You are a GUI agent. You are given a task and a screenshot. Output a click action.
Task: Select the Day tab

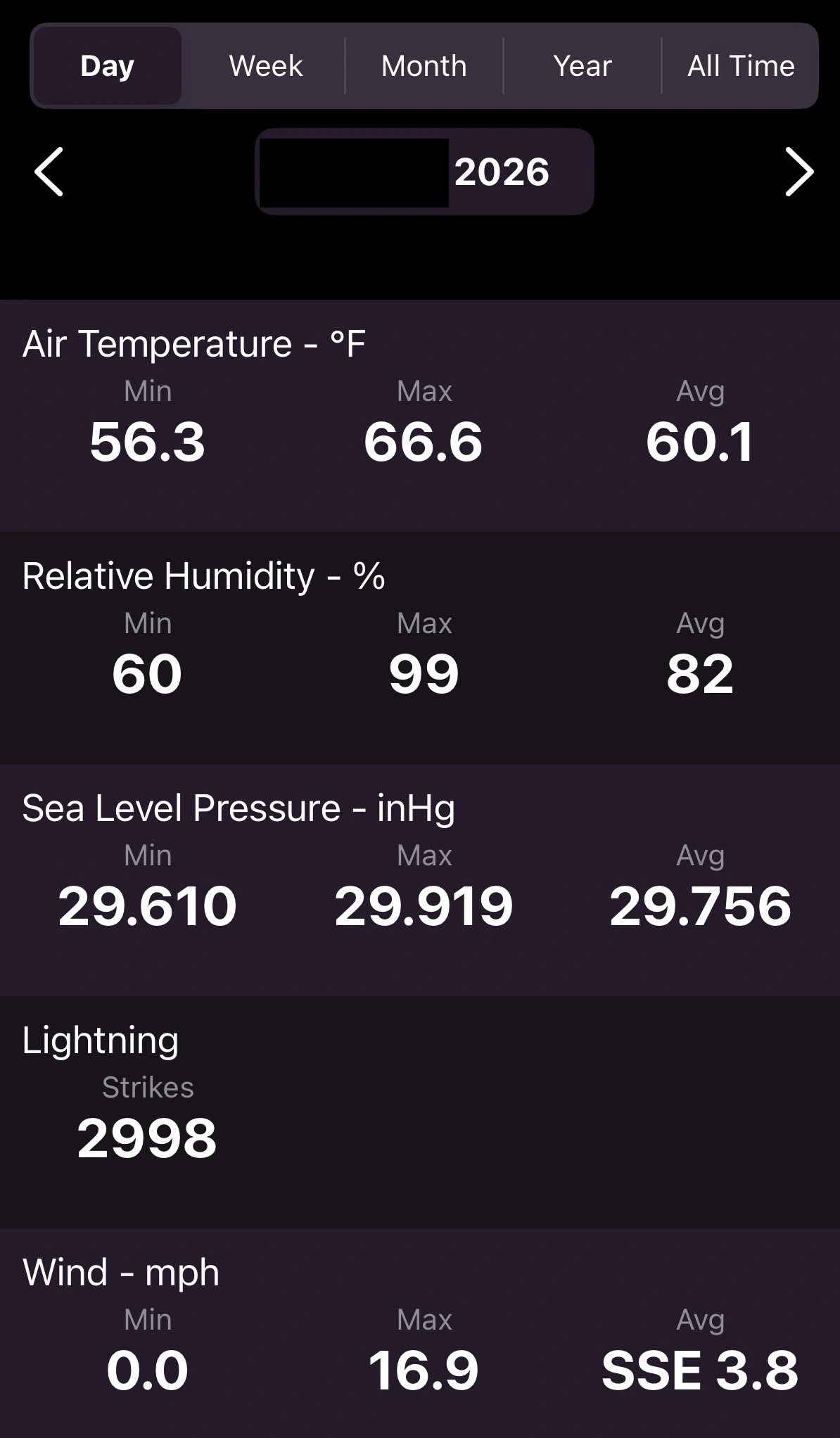click(107, 66)
